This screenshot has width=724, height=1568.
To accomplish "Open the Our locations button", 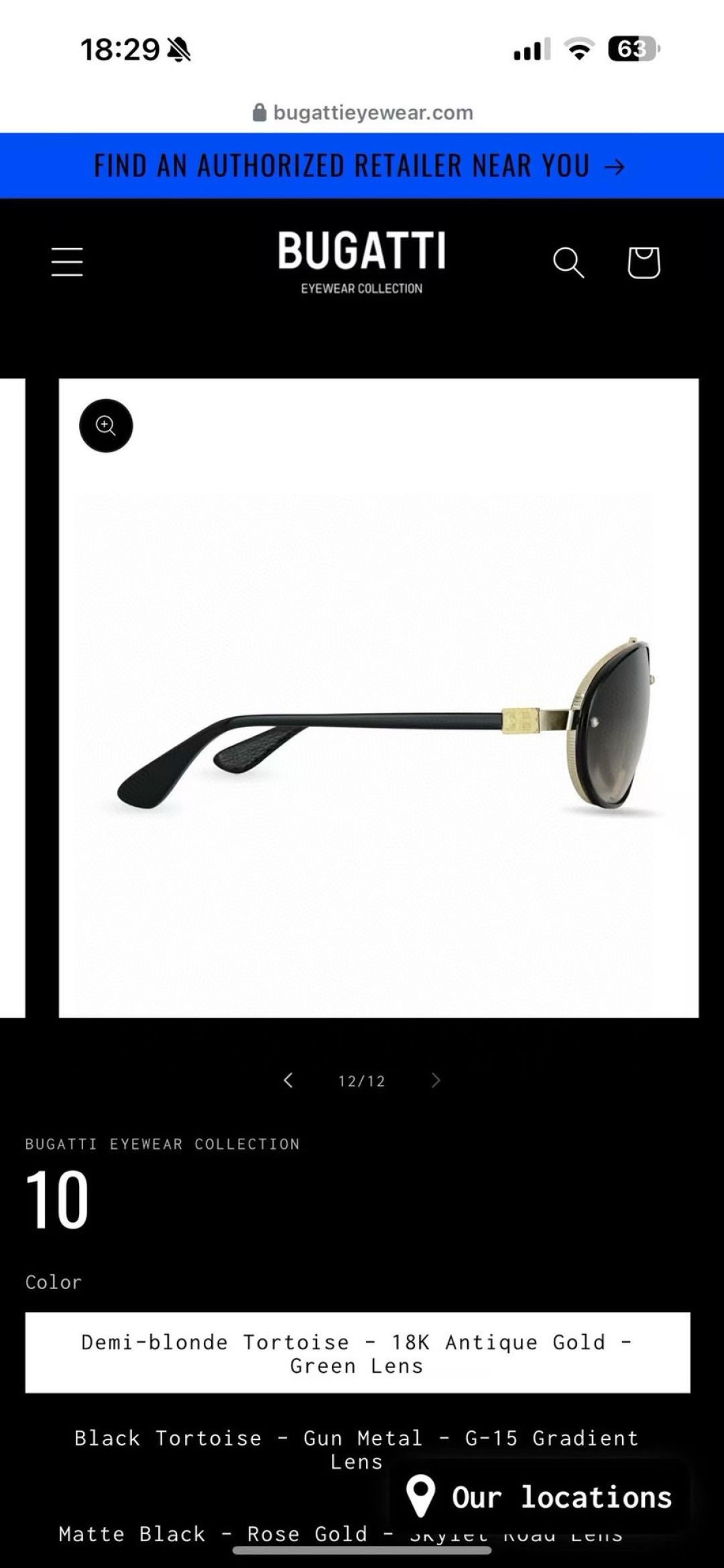I will [x=540, y=1497].
